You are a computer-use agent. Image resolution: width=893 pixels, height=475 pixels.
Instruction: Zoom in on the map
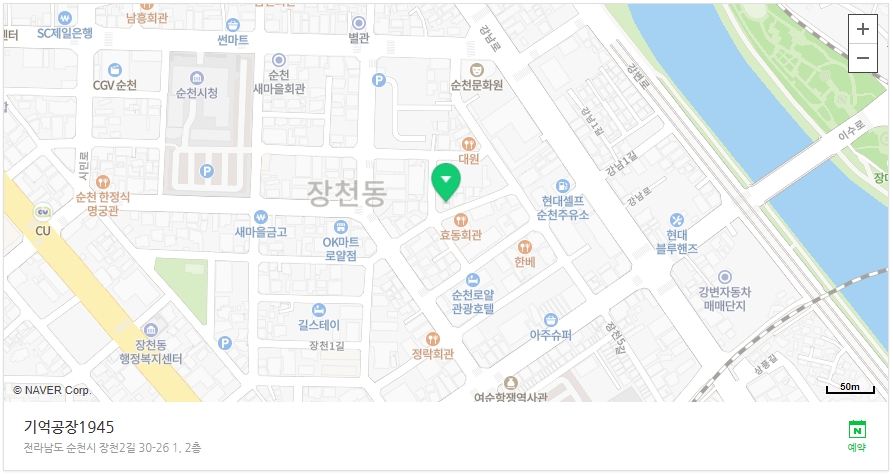863,29
